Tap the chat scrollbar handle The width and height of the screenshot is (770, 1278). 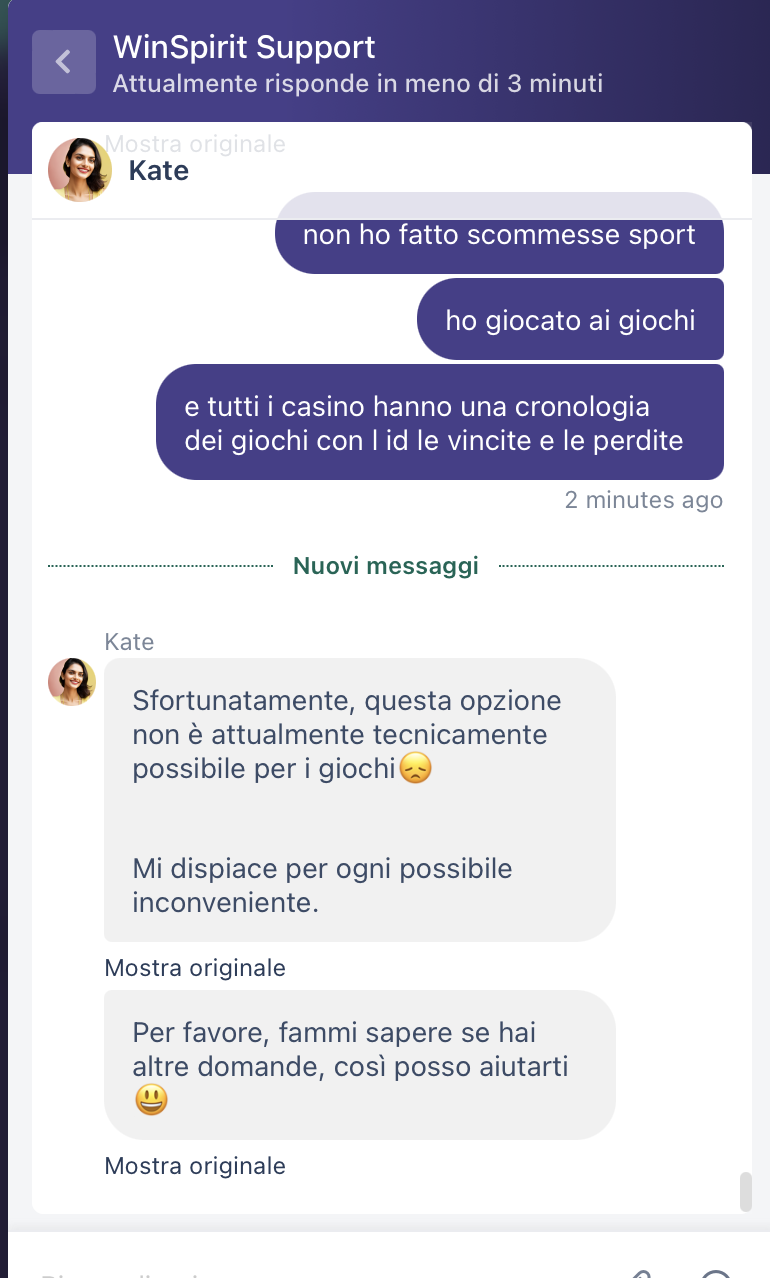click(745, 1192)
